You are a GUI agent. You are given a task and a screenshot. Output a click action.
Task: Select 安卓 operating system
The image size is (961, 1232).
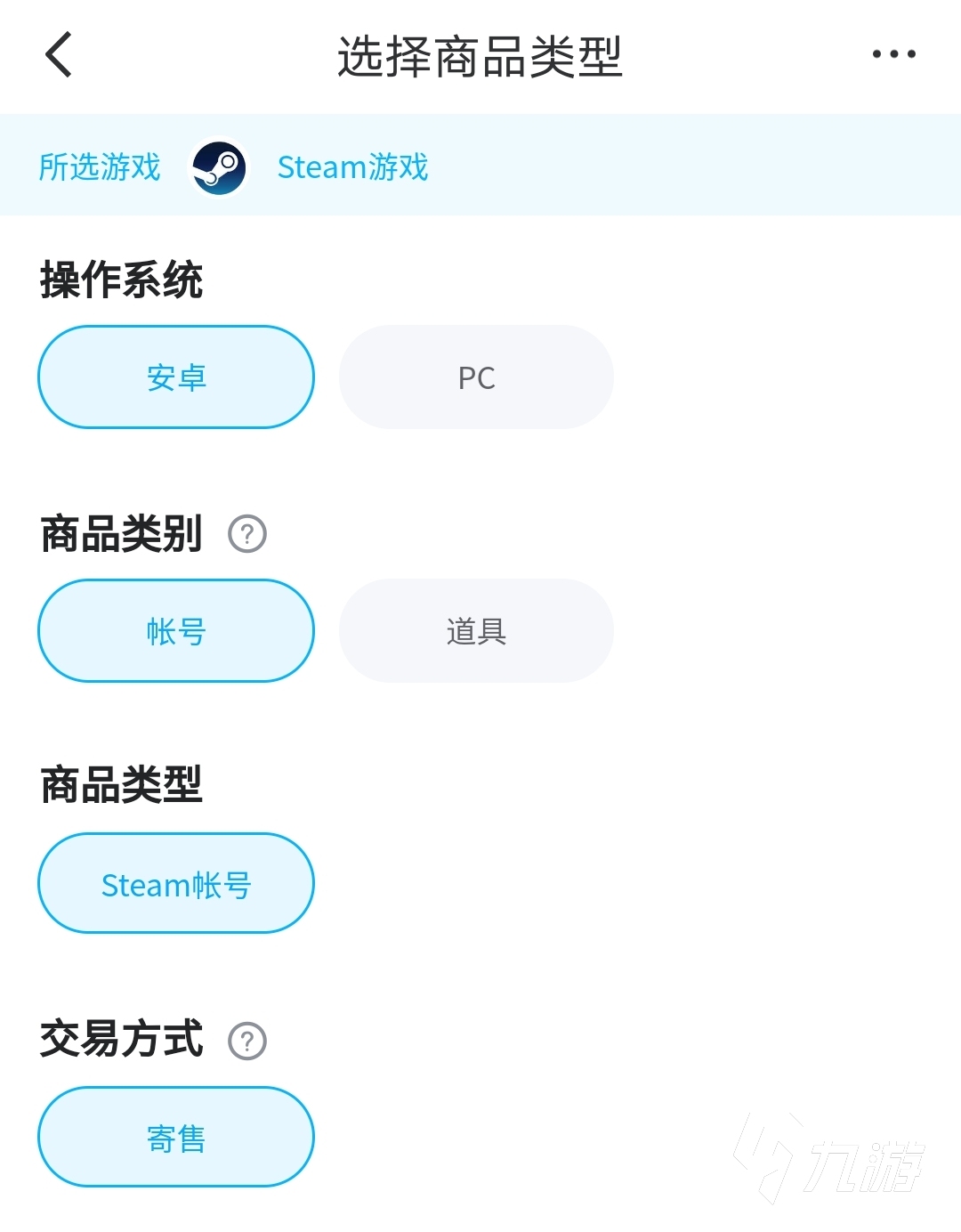pyautogui.click(x=176, y=377)
